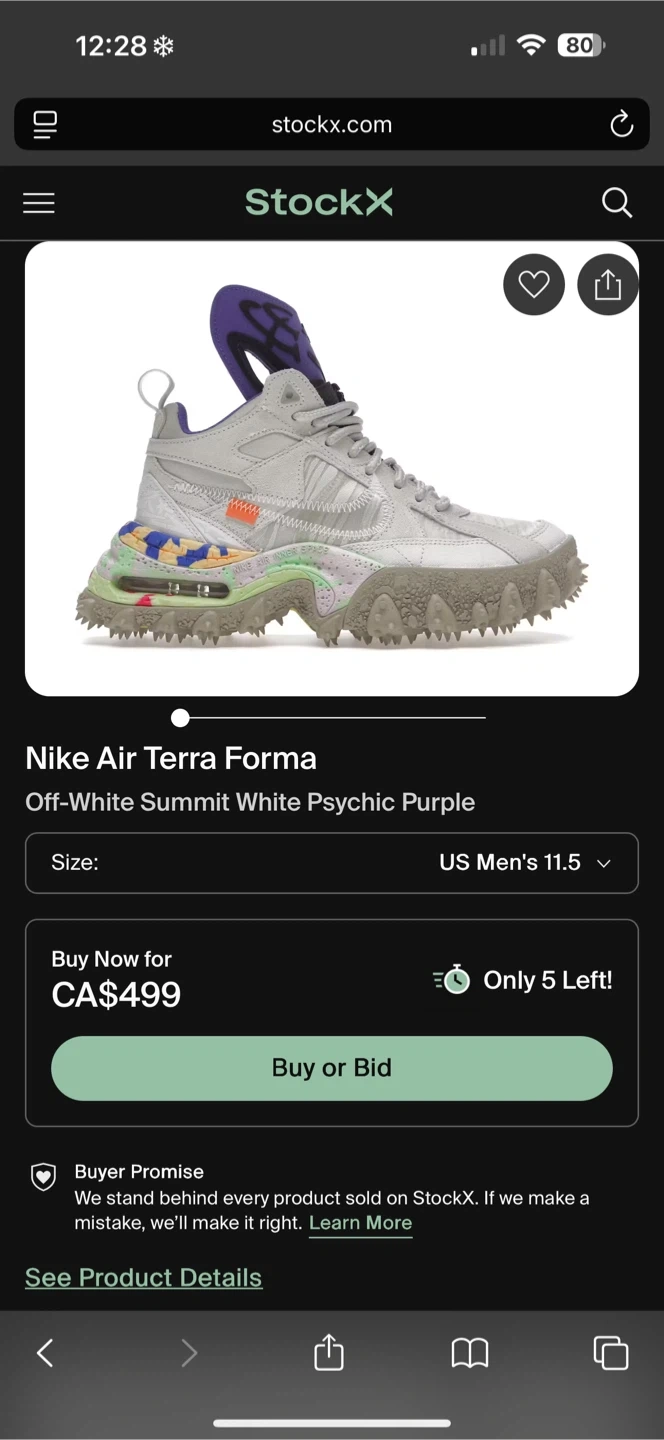Open Safari share sheet

[x=329, y=1352]
